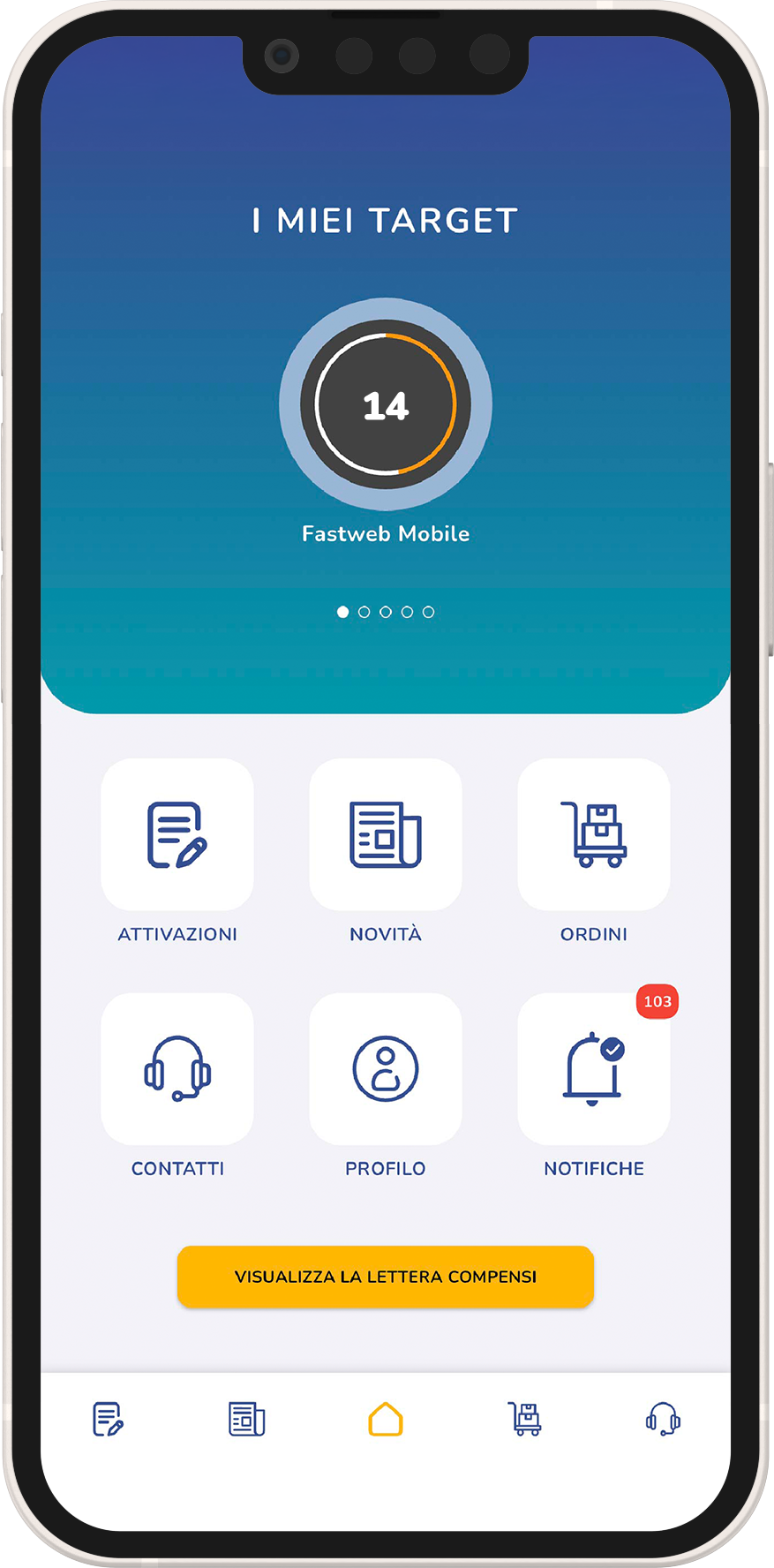Open the Contatti tile
Image resolution: width=774 pixels, height=1568 pixels.
click(x=177, y=1069)
